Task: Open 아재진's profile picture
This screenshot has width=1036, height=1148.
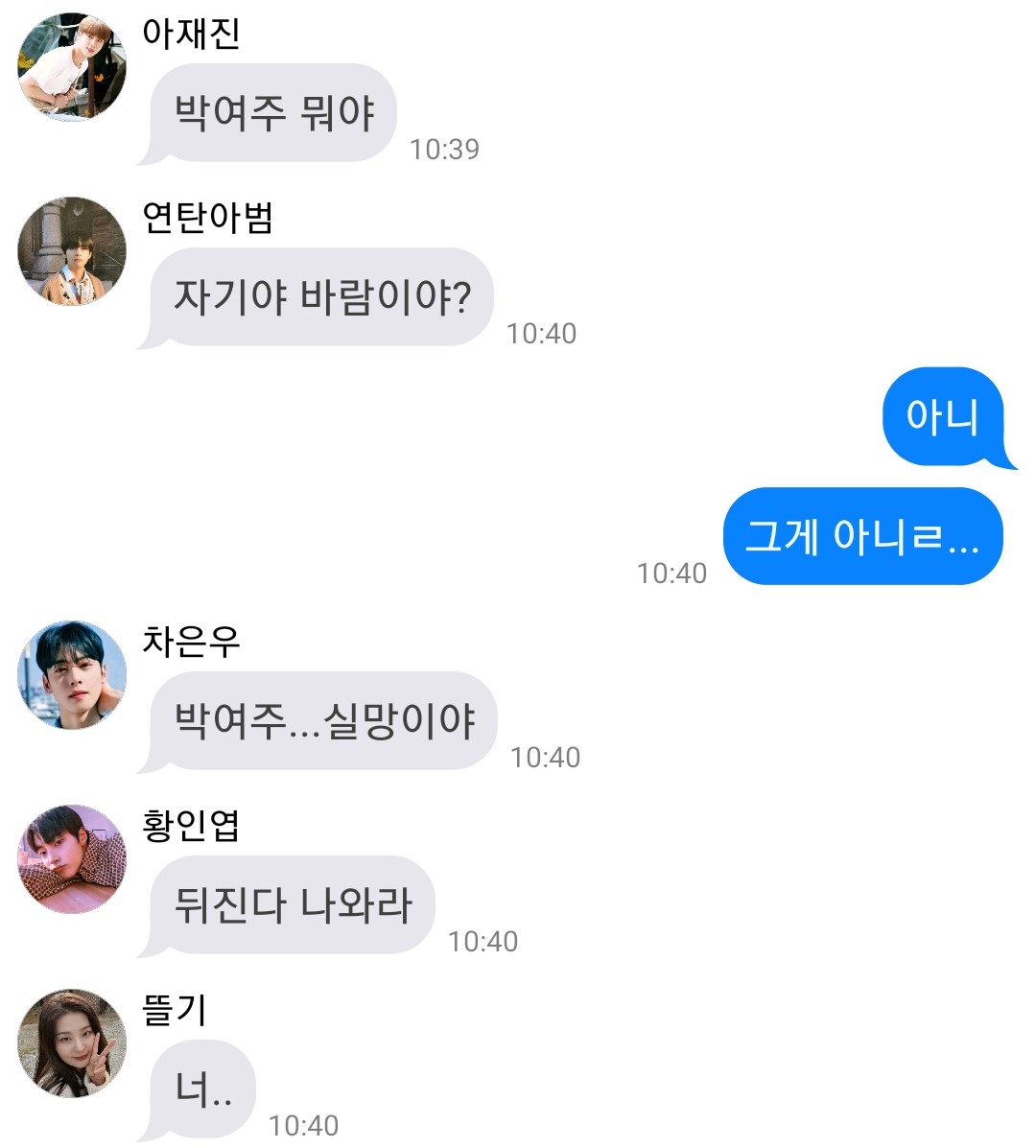Action: pos(72,67)
